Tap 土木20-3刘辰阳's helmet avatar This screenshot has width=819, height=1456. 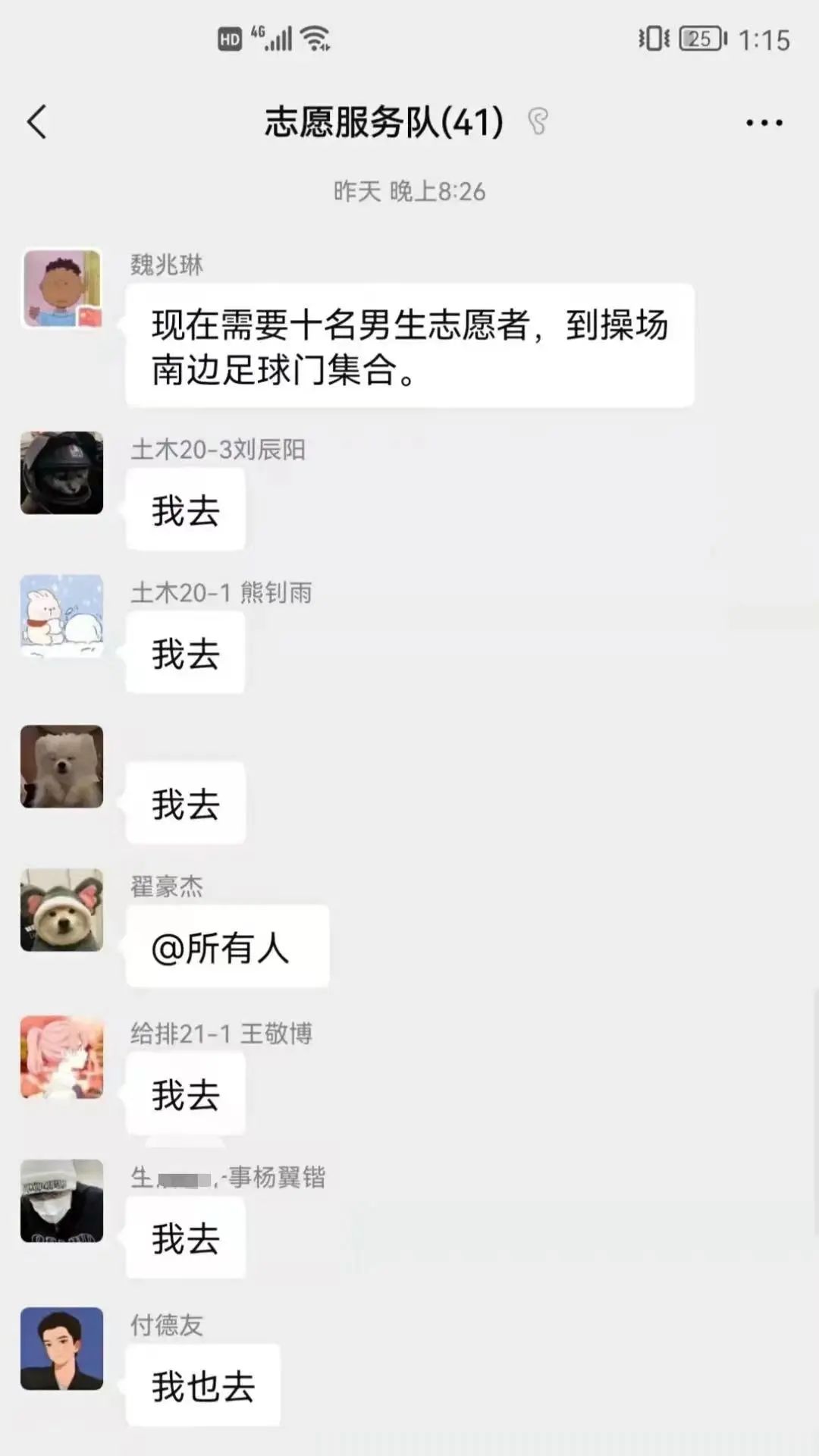[62, 473]
